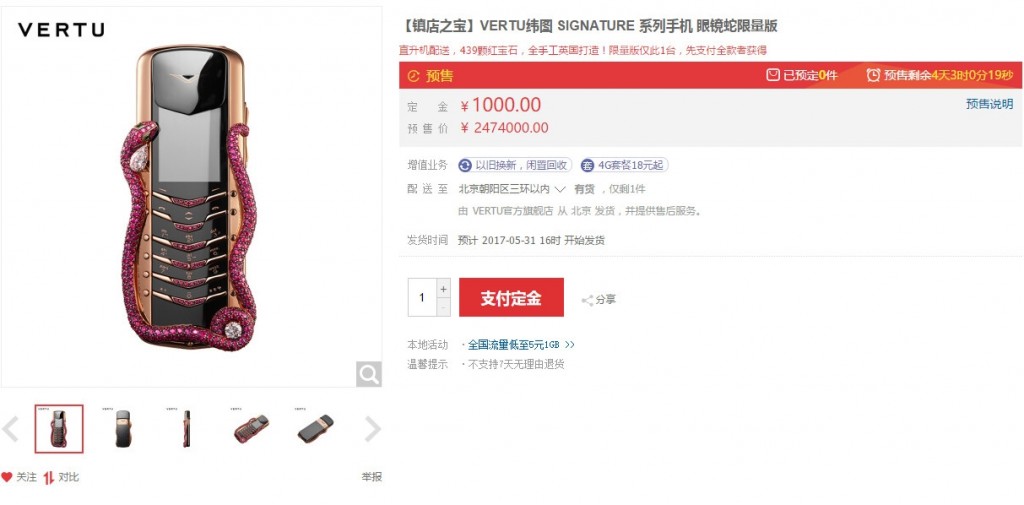The image size is (1024, 505).
Task: Show the previous thumbnails with the left arrow
Action: pos(11,429)
